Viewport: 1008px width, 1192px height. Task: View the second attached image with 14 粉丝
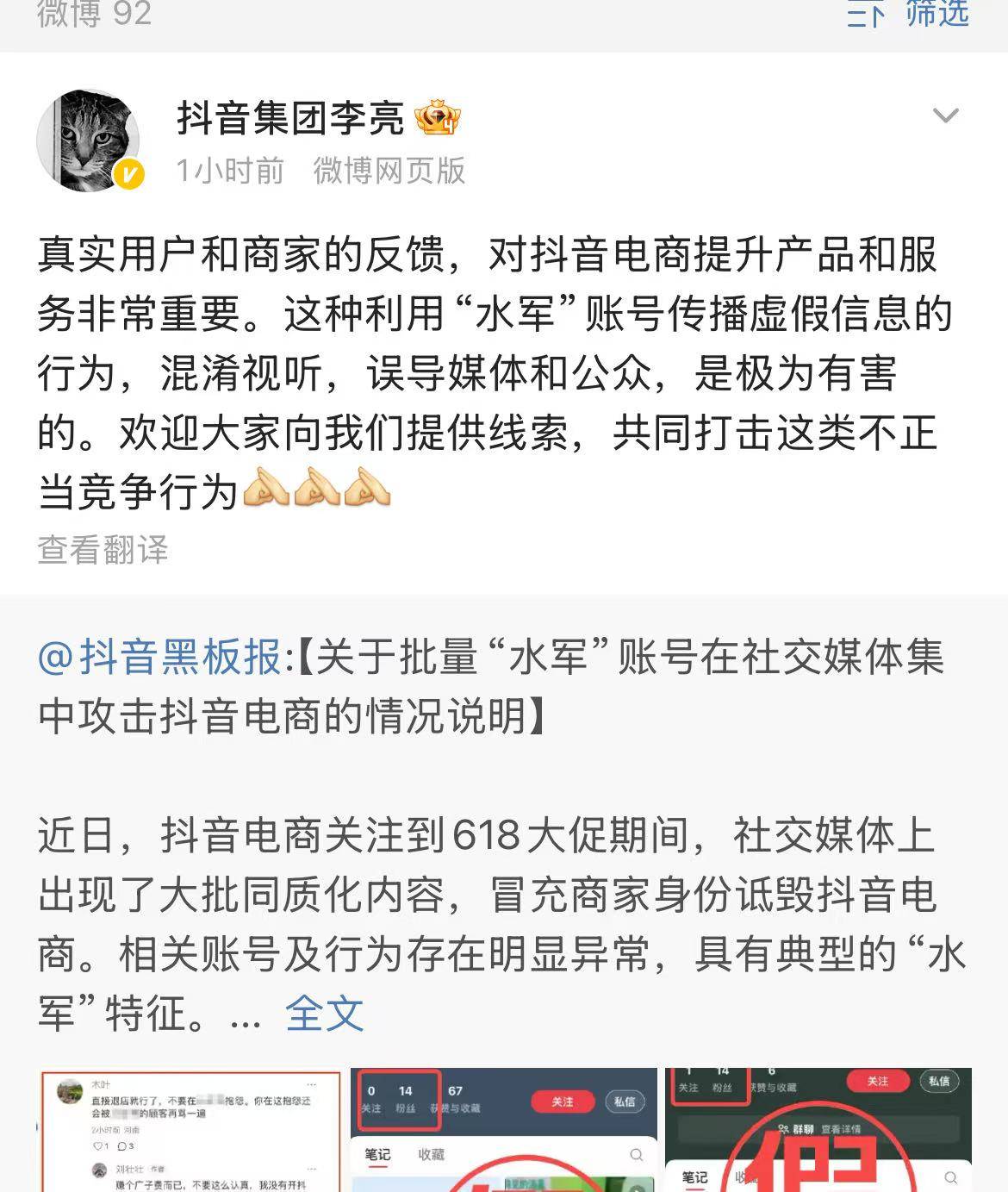(x=504, y=1130)
